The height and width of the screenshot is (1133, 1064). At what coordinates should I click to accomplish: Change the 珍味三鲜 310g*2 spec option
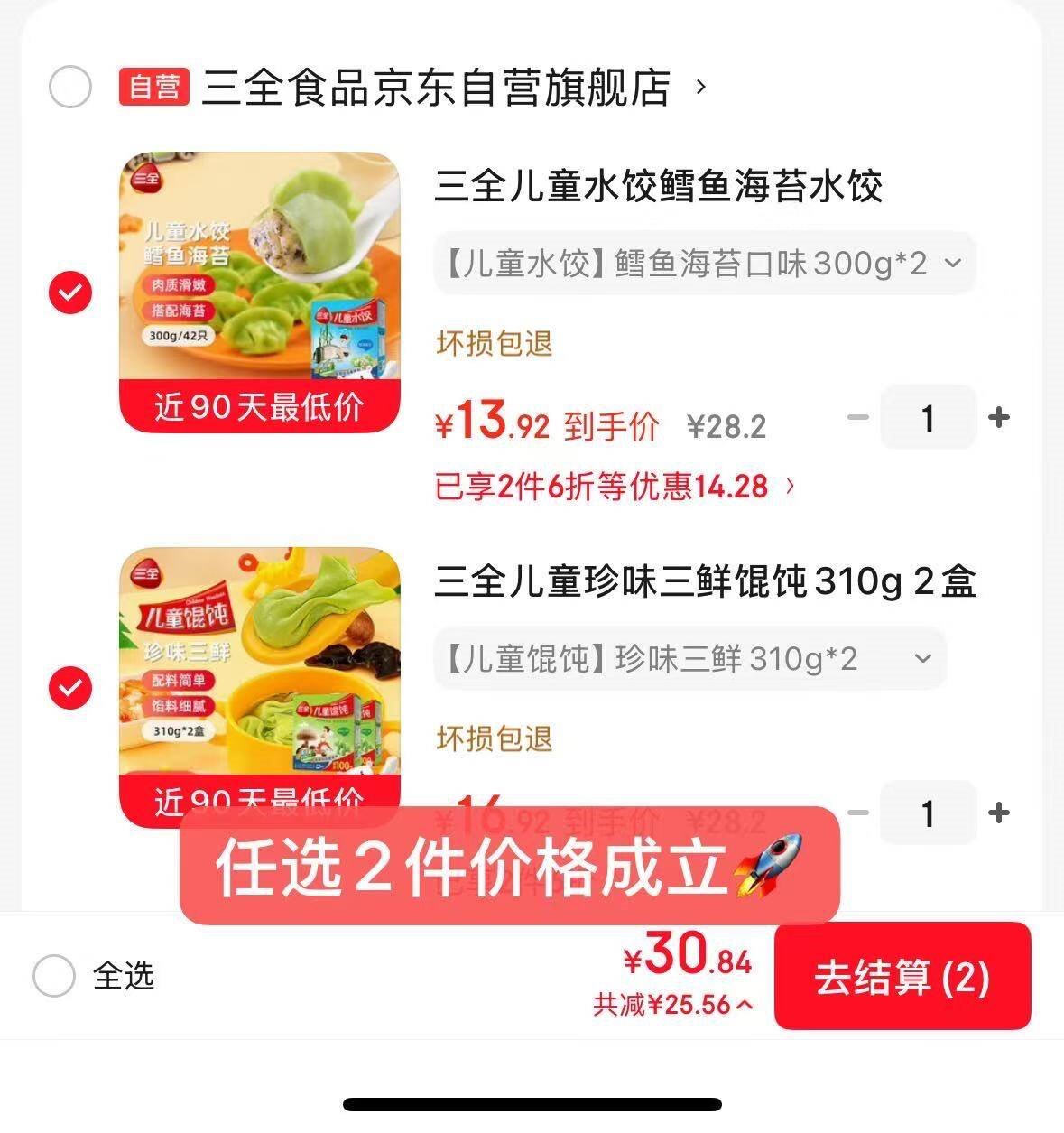[690, 659]
